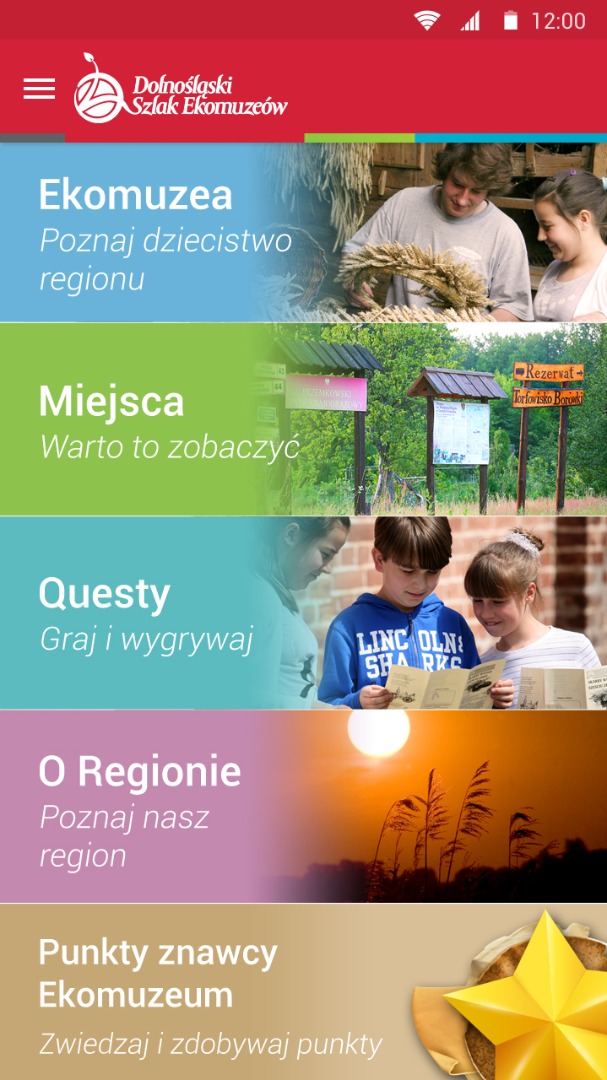Screen dimensions: 607x1080
Task: Select the Questy tile
Action: (x=303, y=612)
